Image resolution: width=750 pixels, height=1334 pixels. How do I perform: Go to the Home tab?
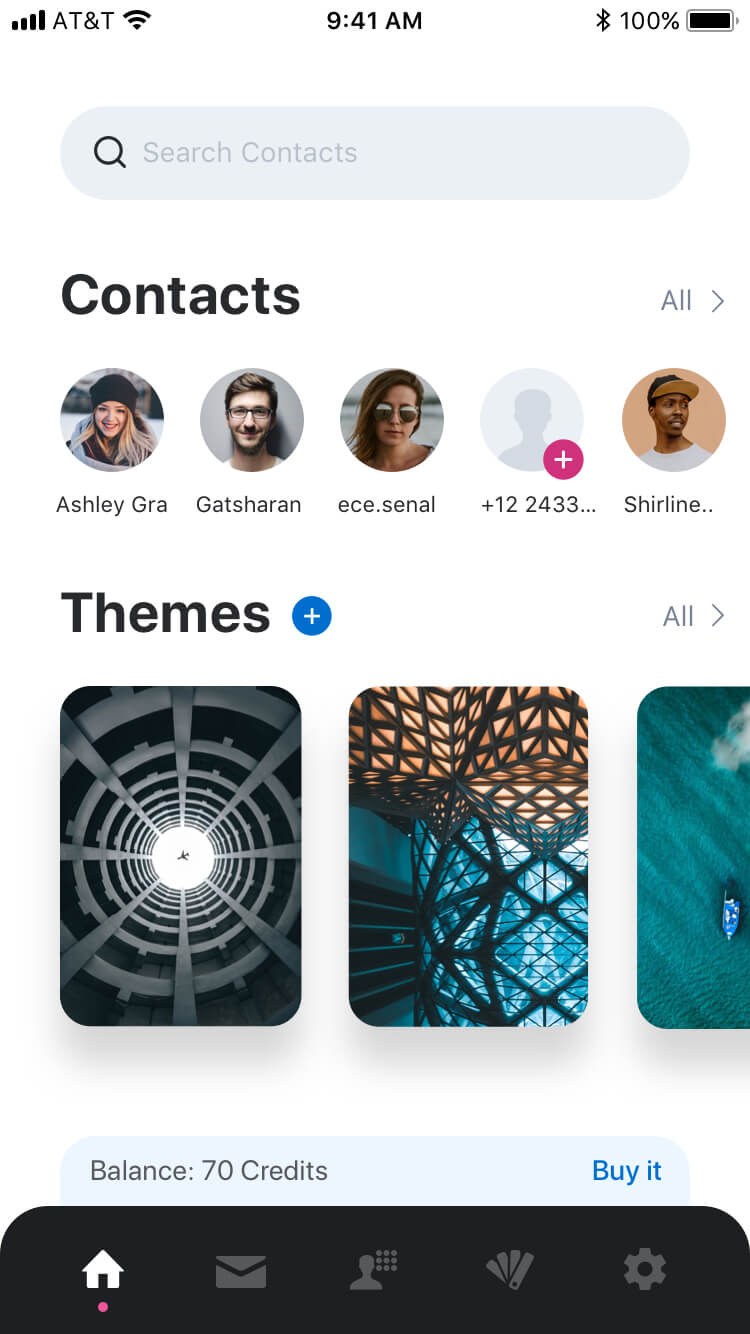(x=103, y=1271)
